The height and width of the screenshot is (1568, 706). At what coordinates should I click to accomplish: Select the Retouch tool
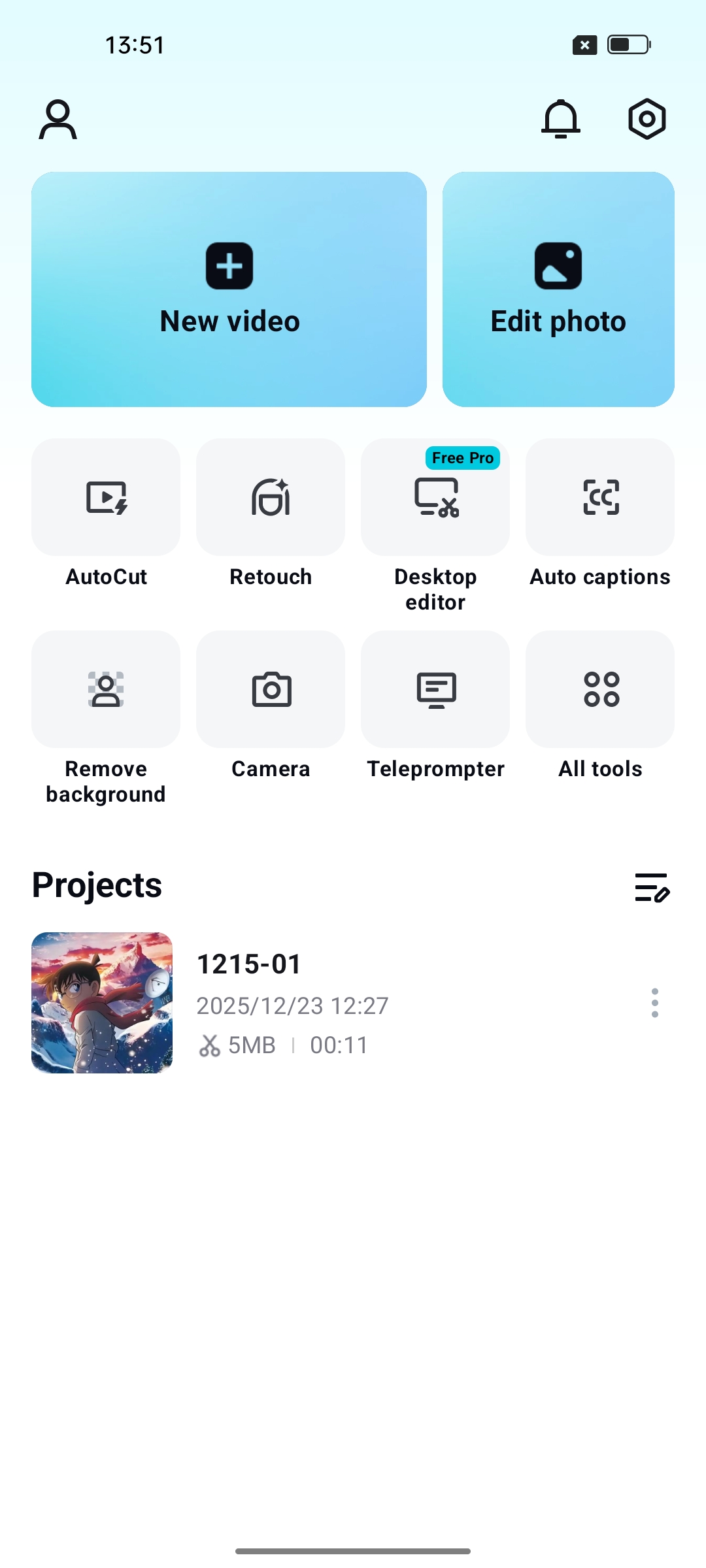[x=271, y=497]
